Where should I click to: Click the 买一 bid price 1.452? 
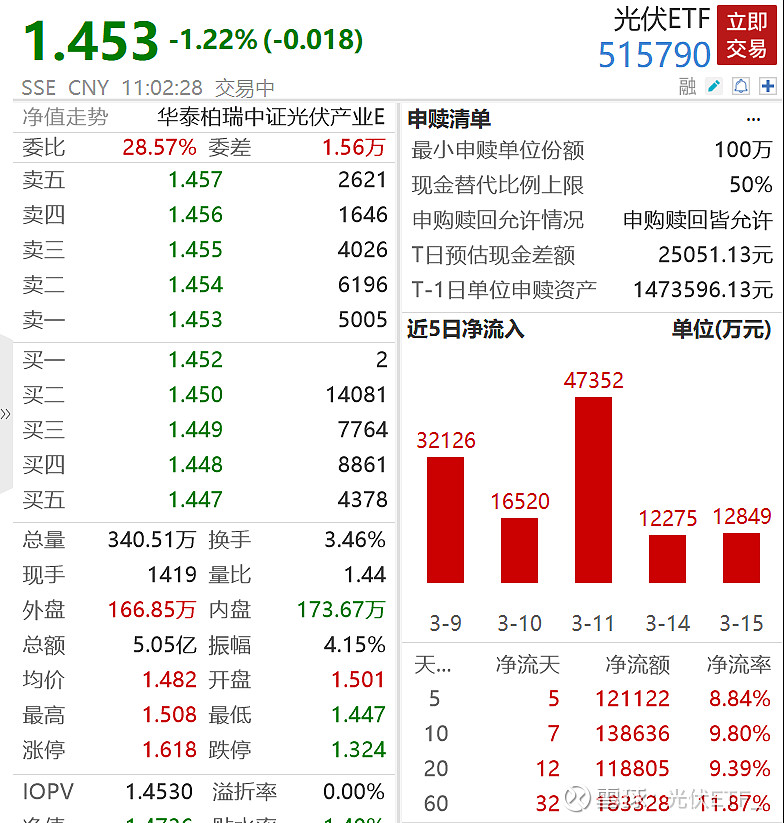coord(196,358)
